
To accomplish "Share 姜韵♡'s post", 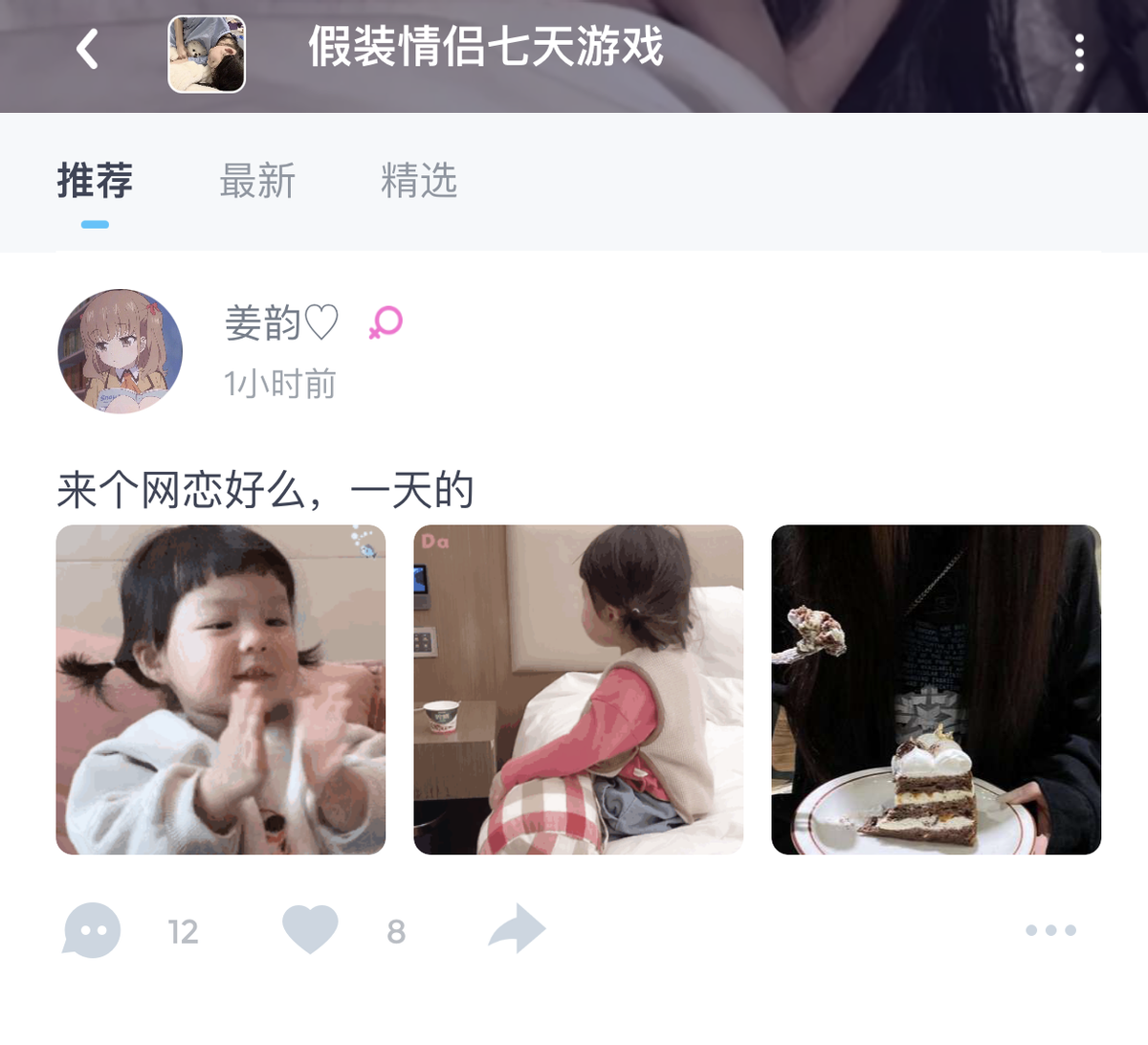I will point(517,929).
